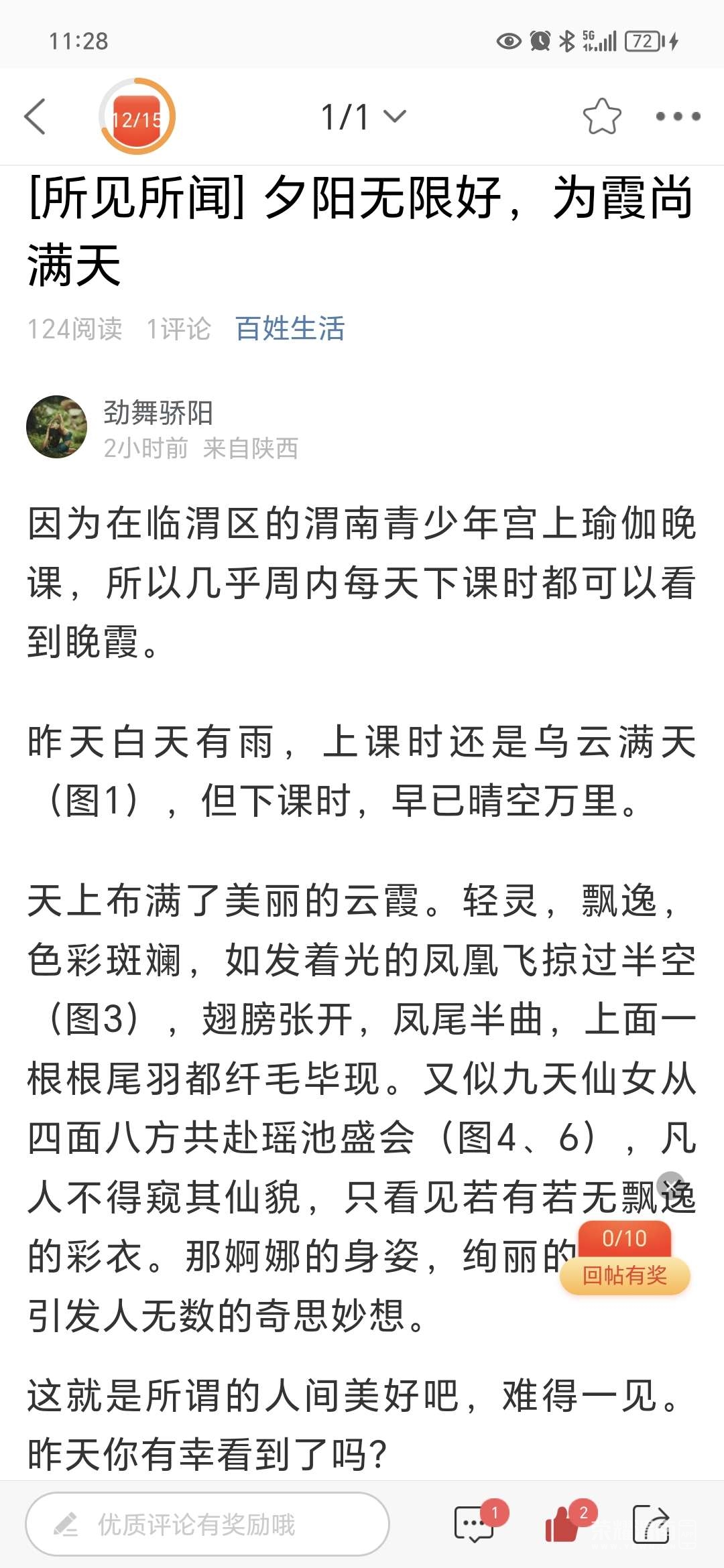
Task: Share this post
Action: [x=651, y=1524]
